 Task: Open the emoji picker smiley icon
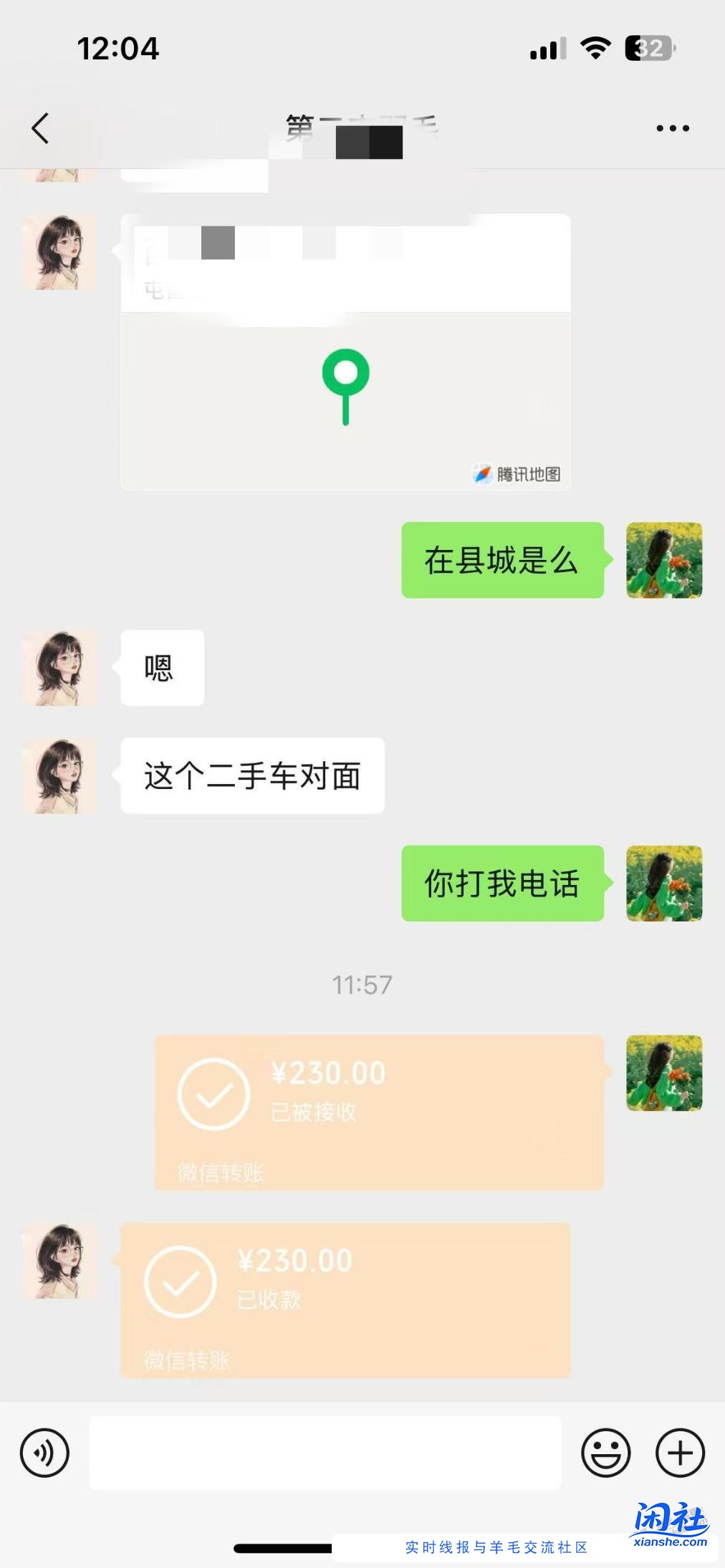[x=606, y=1453]
